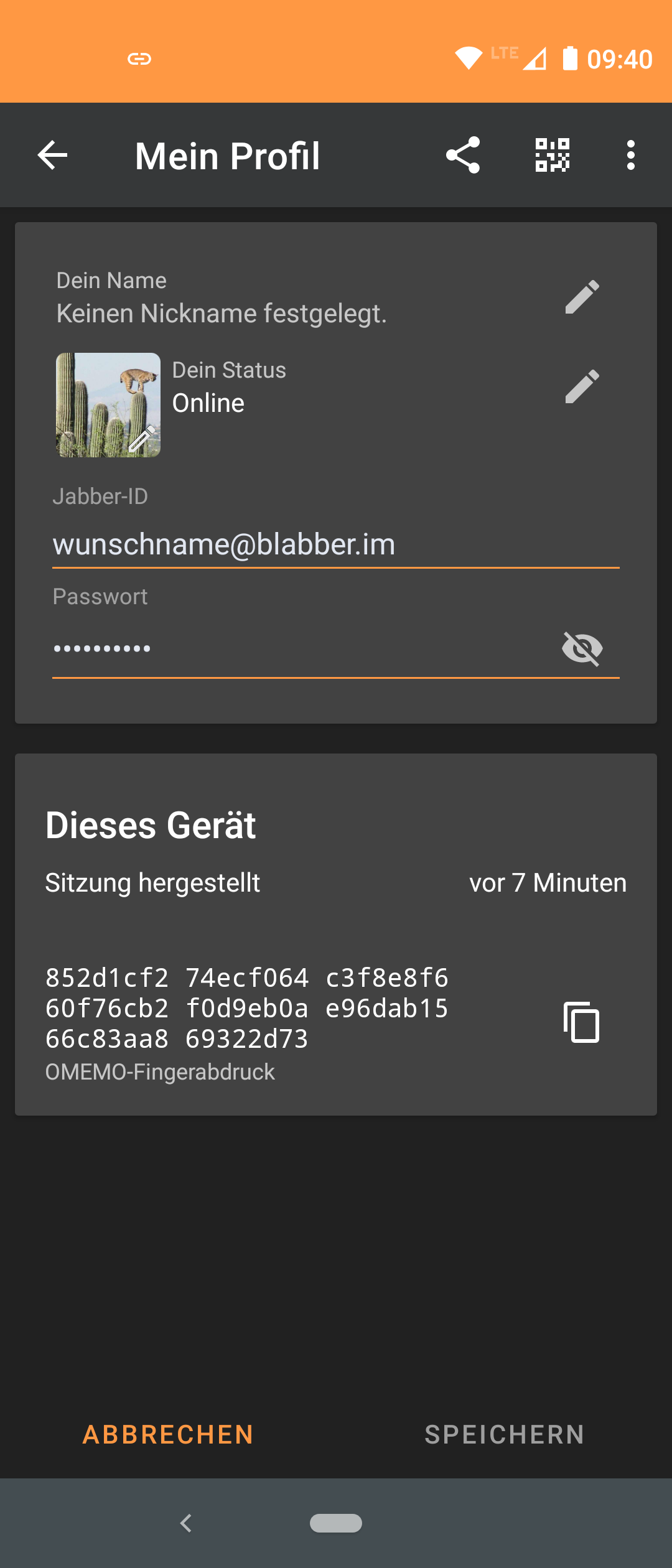Tap Abbrechen to cancel
This screenshot has height=1568, width=672.
(x=168, y=1435)
